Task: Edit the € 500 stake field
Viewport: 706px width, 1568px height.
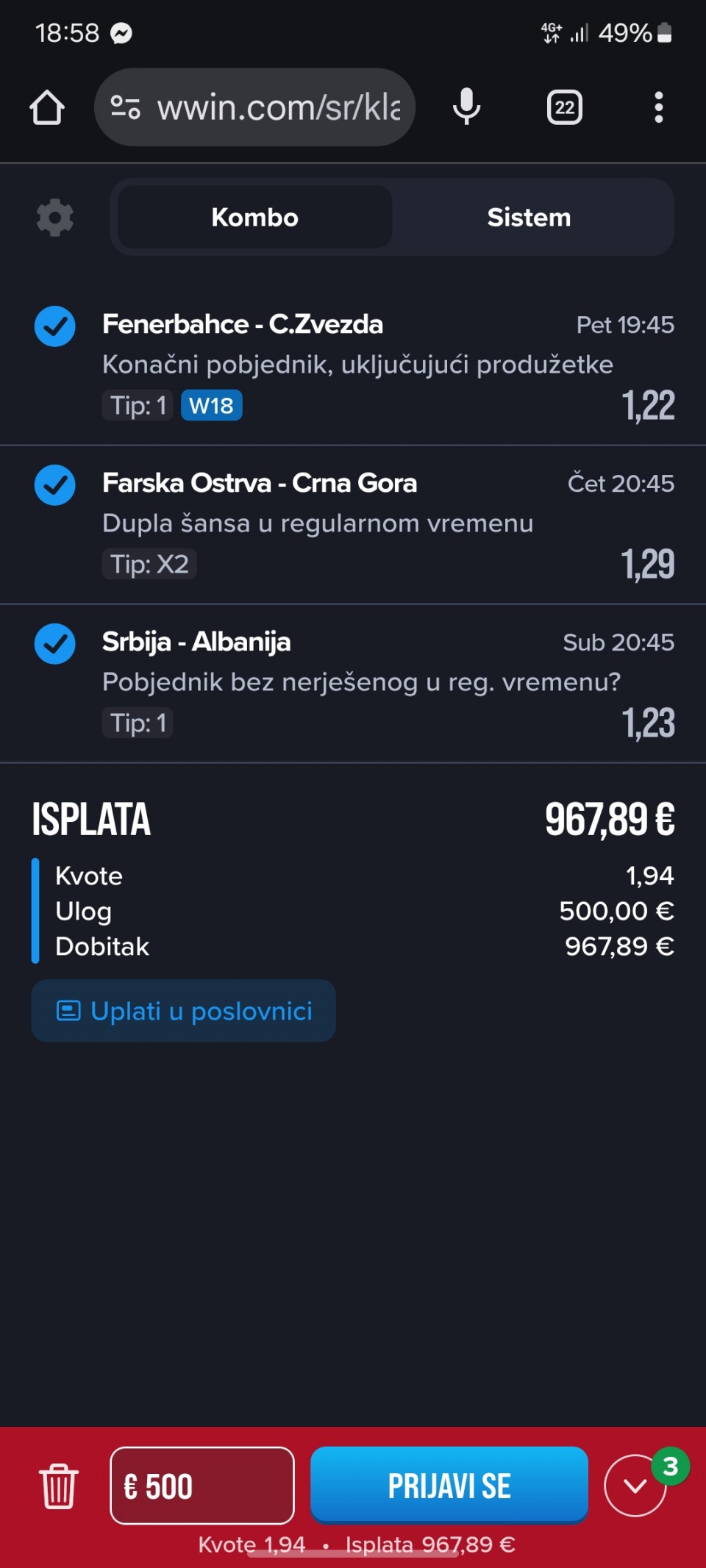Action: click(202, 1486)
